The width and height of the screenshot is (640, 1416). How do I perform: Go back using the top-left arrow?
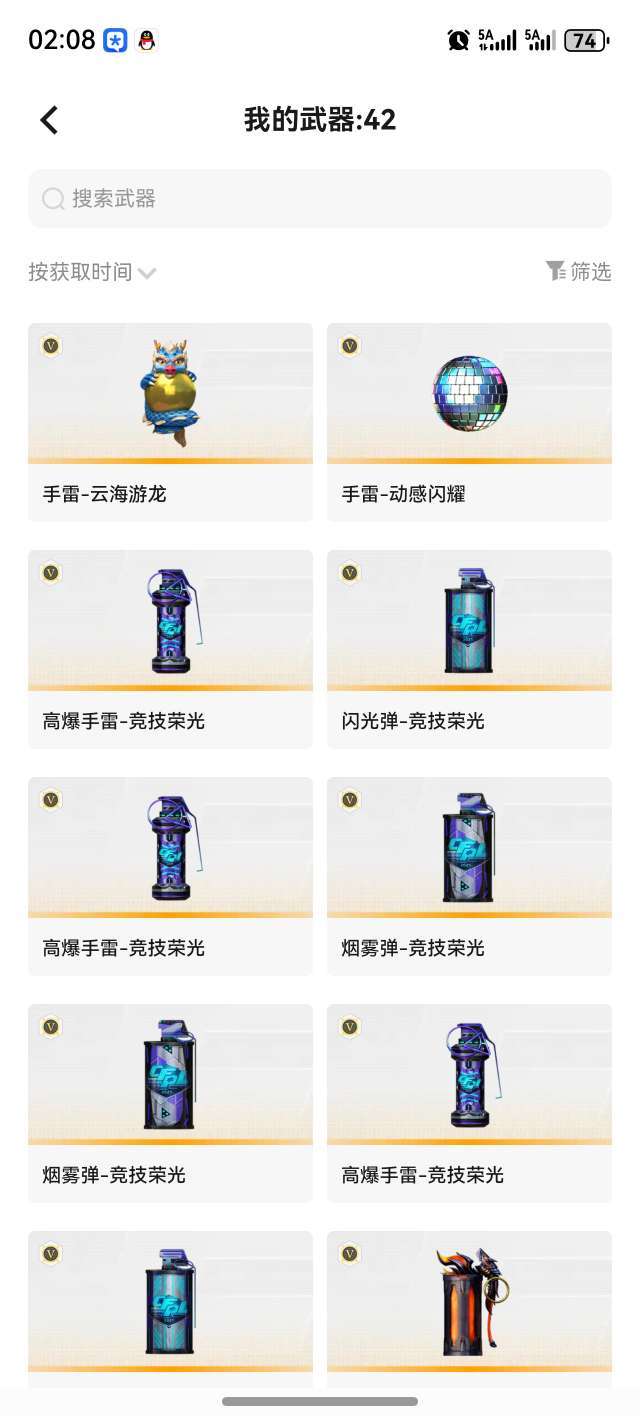coord(49,121)
